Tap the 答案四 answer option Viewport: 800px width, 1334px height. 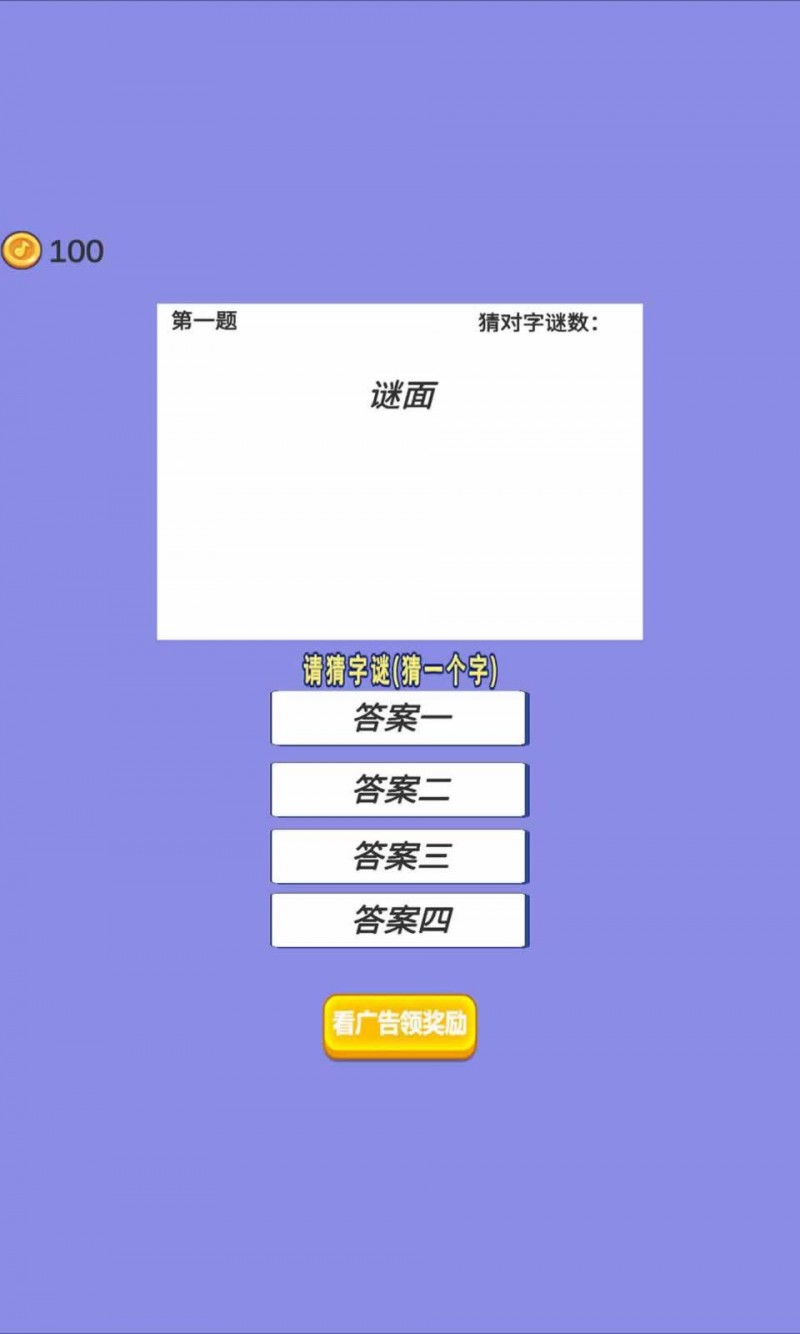coord(399,920)
